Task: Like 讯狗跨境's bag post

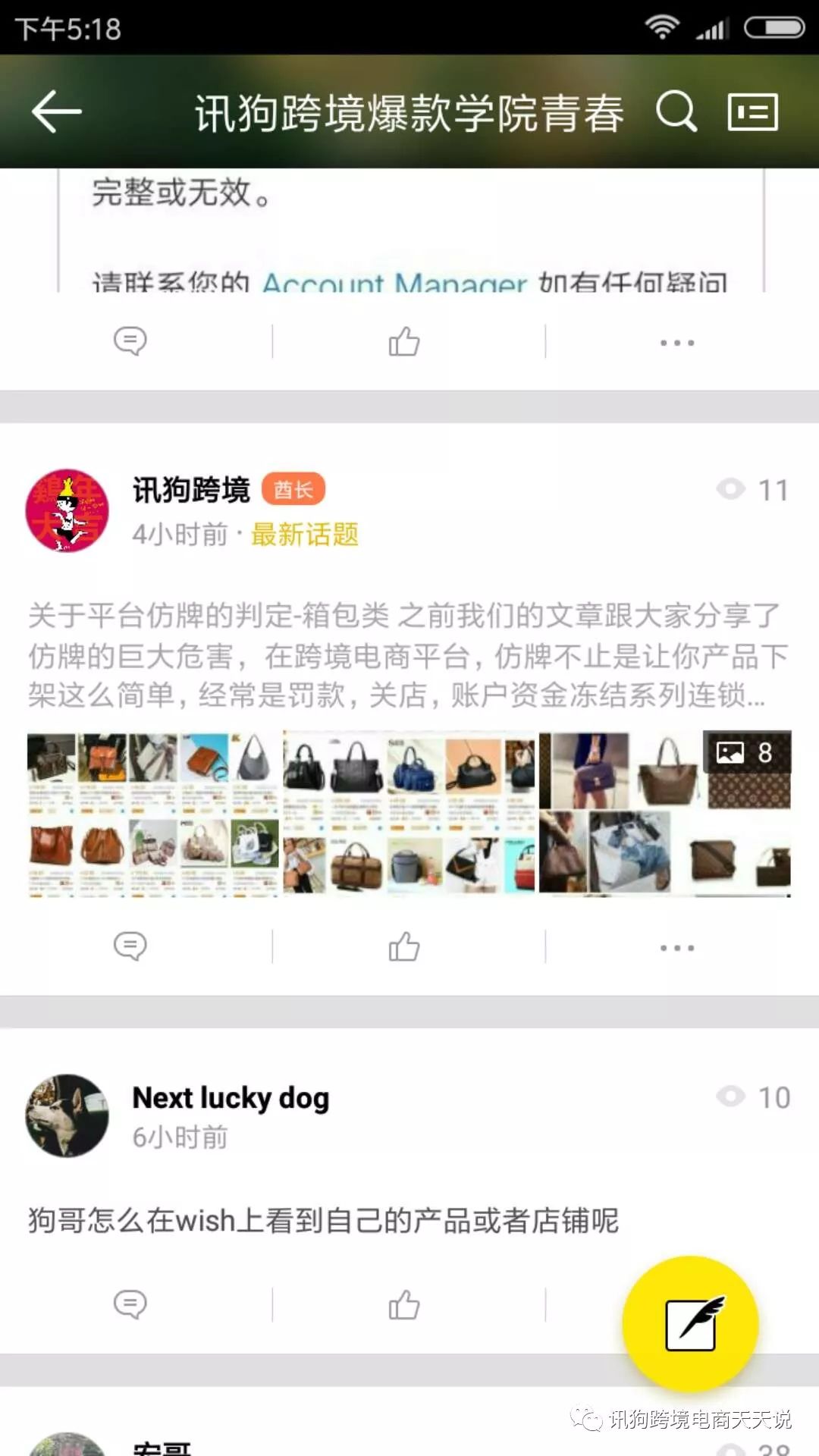Action: pos(403,946)
